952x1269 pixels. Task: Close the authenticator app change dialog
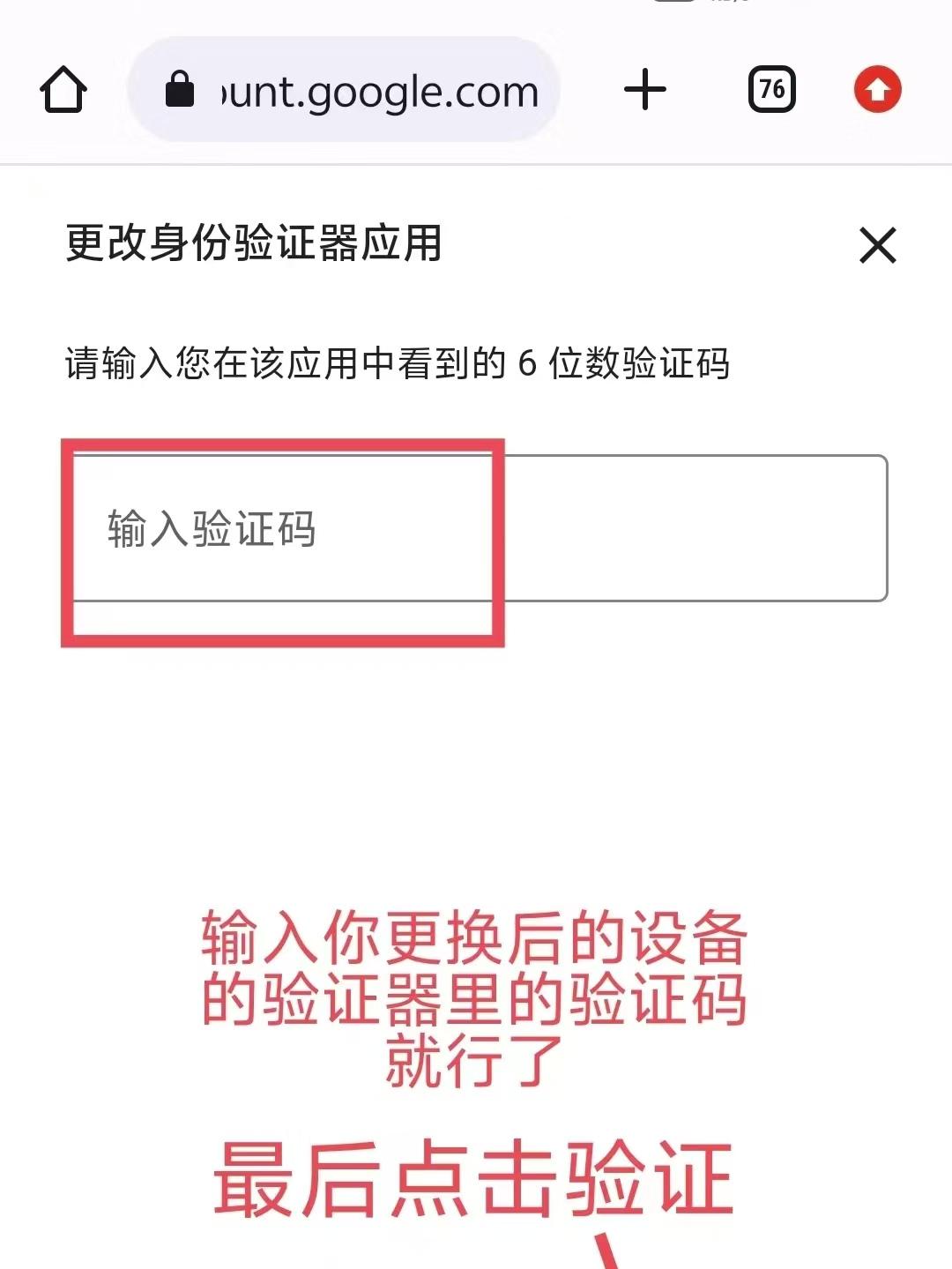coord(877,245)
